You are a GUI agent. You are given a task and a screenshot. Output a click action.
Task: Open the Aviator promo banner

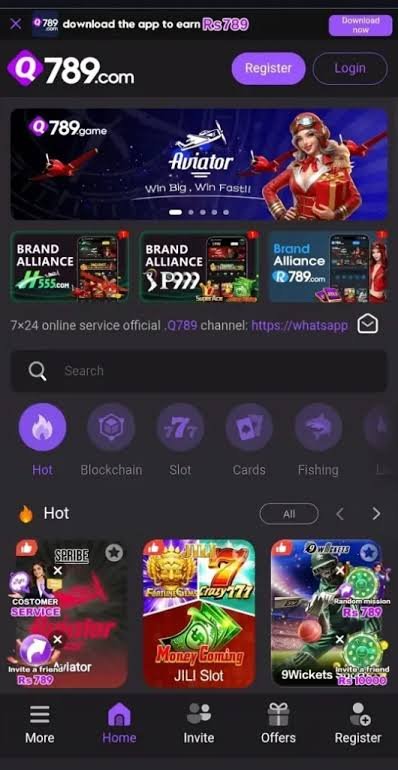point(199,164)
